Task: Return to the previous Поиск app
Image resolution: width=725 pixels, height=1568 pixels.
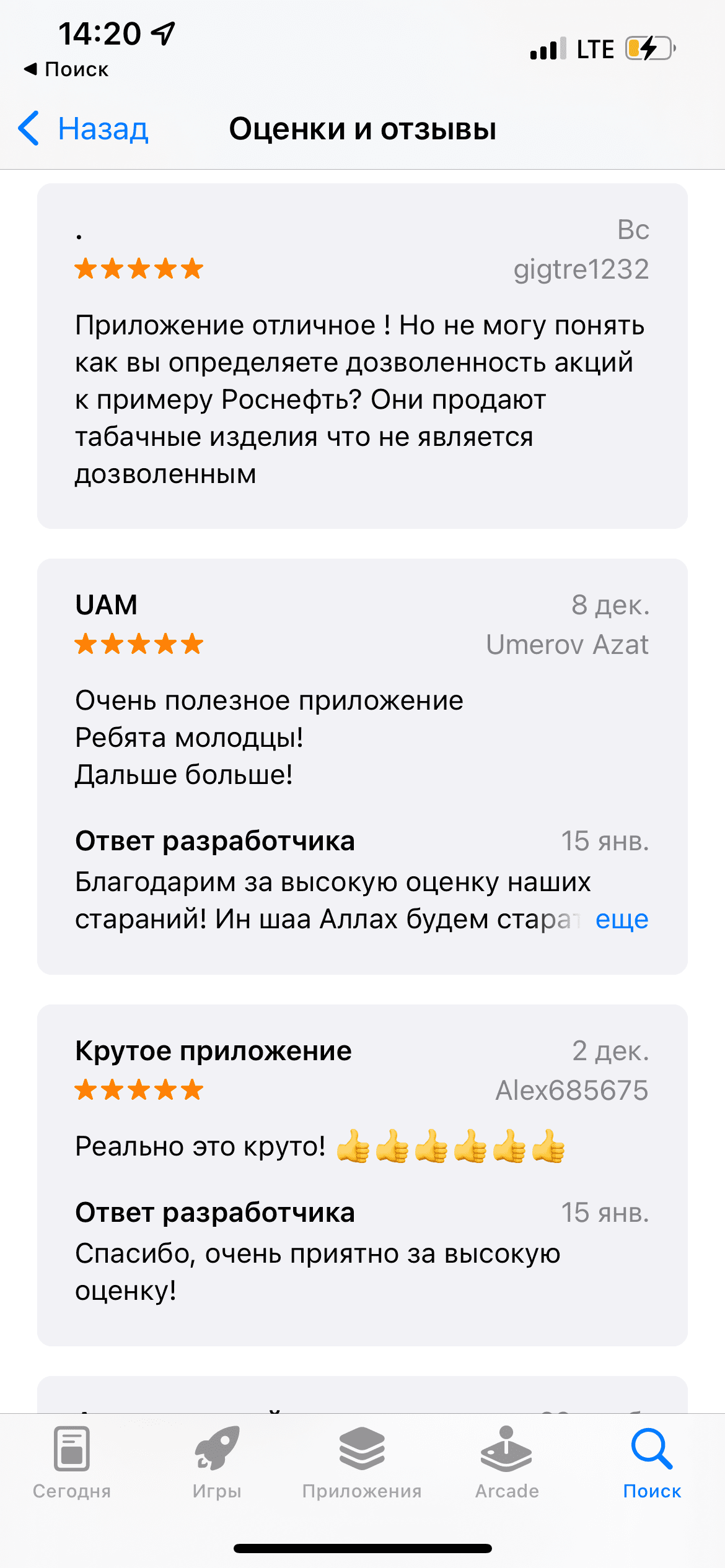Action: coord(66,69)
